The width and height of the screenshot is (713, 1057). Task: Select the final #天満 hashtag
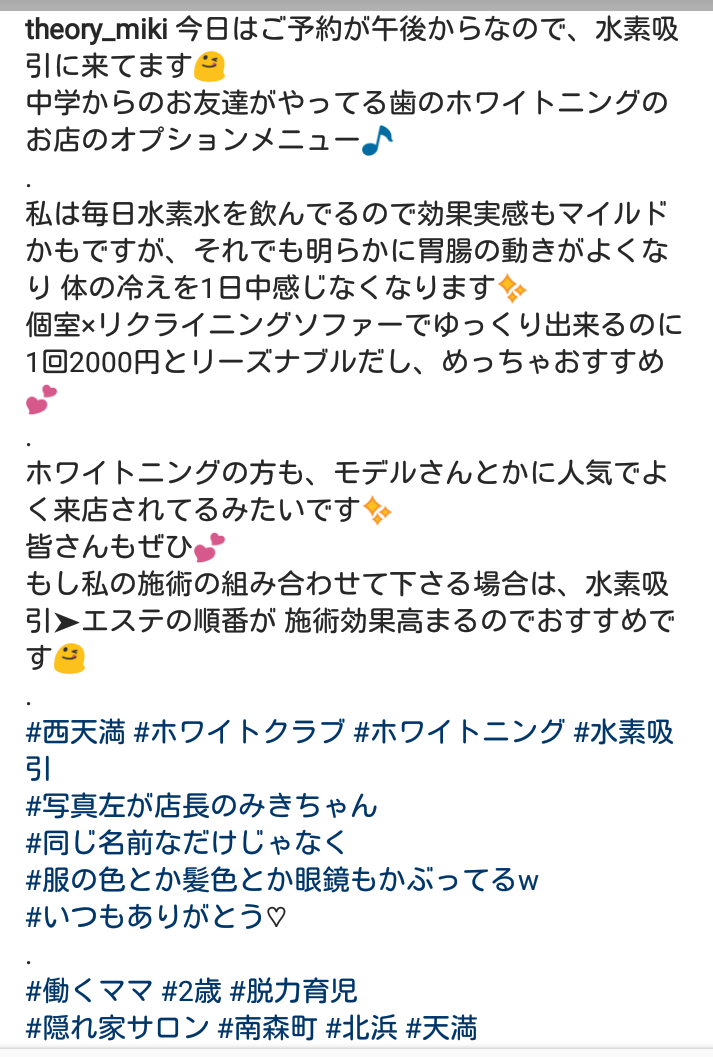tap(442, 1028)
